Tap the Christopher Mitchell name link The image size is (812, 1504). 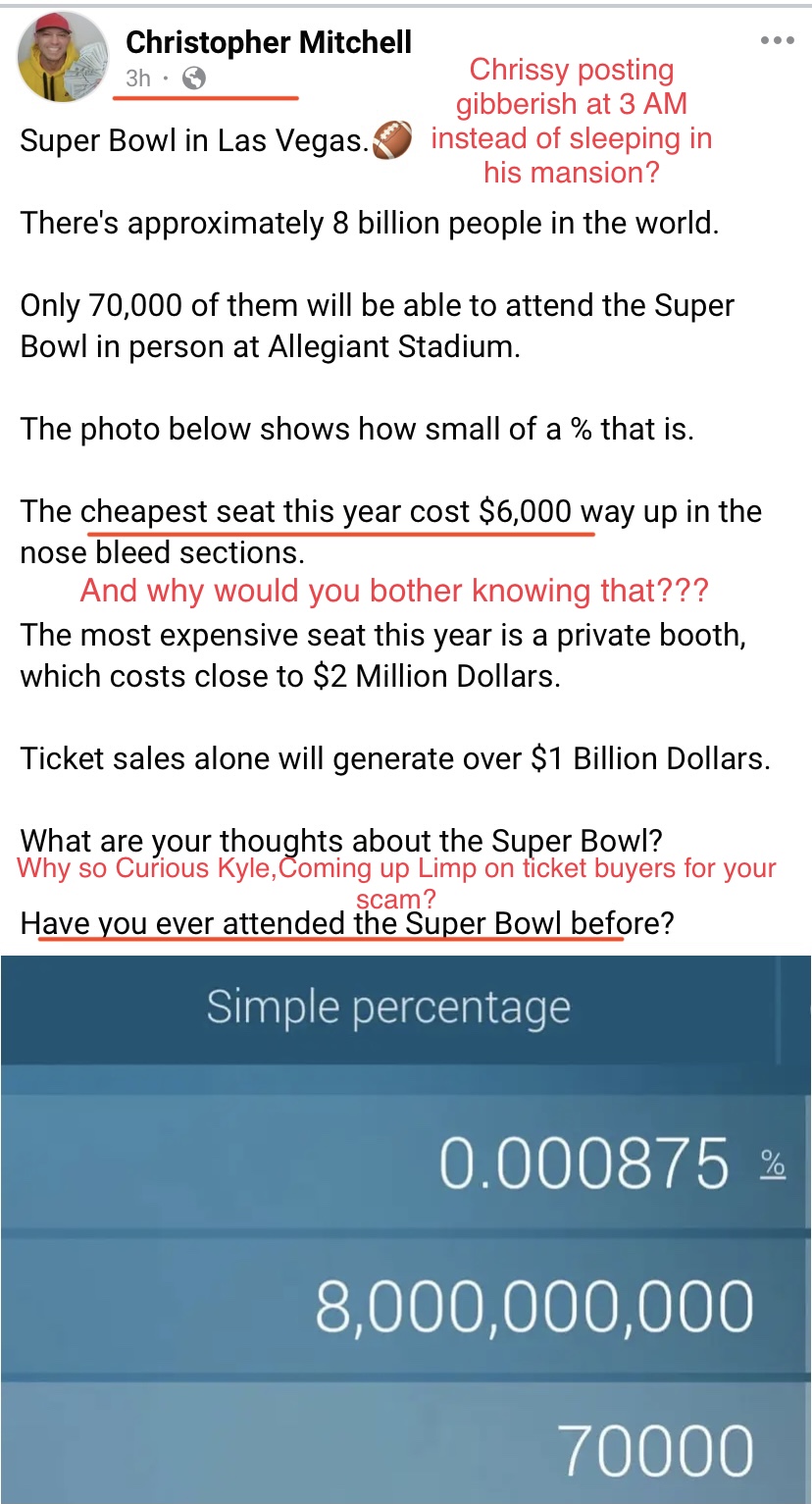(269, 42)
